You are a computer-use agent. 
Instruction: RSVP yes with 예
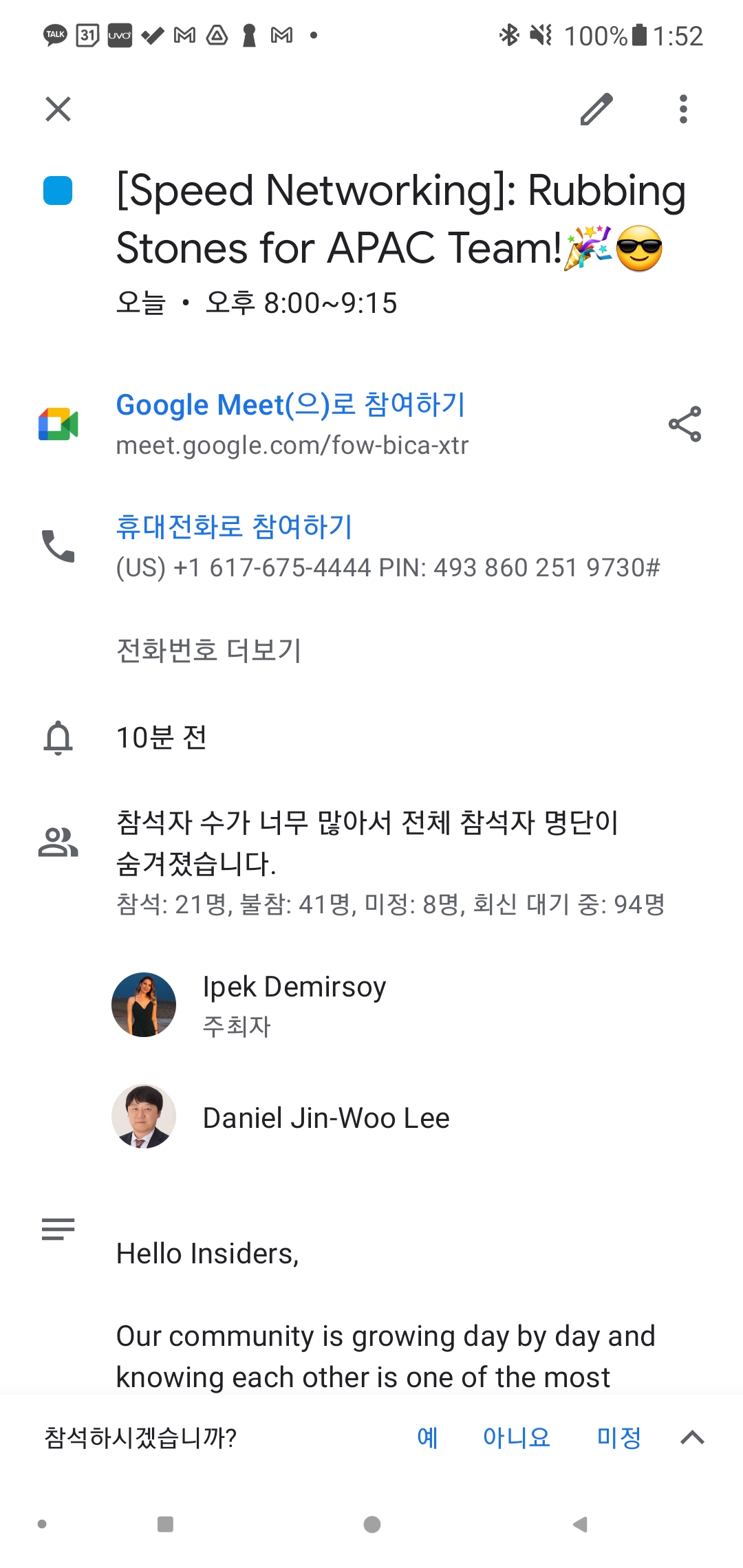point(427,1437)
